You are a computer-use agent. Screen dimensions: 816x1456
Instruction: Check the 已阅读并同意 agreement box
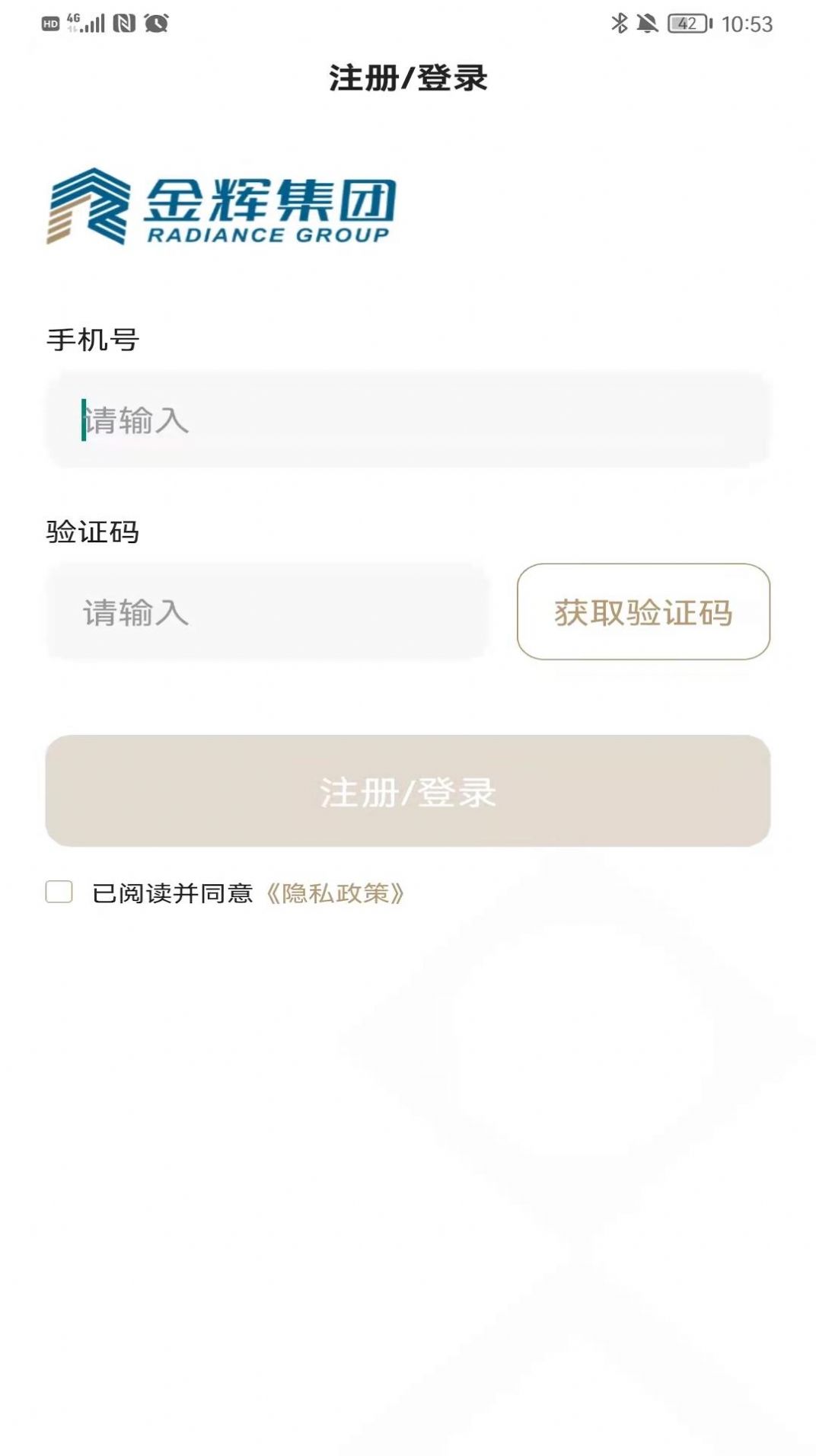click(59, 892)
